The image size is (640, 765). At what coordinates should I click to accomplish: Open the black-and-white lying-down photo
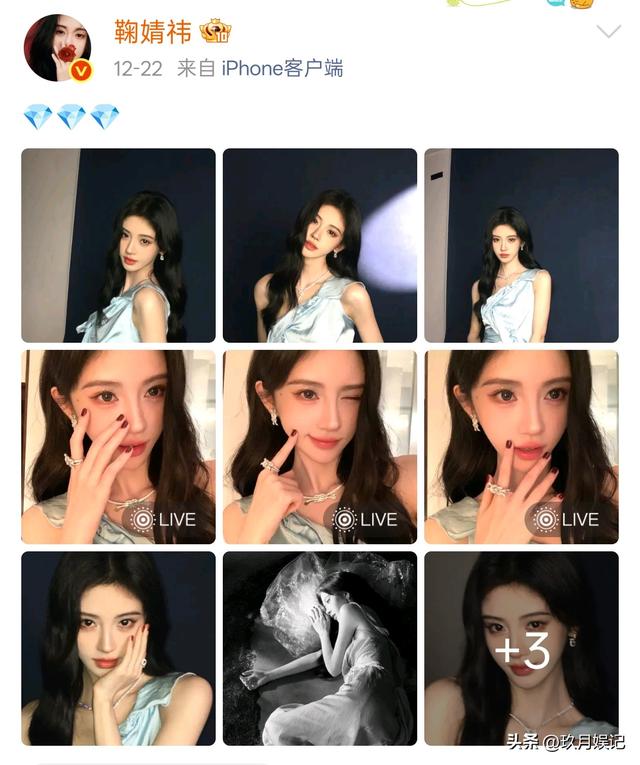pyautogui.click(x=319, y=648)
